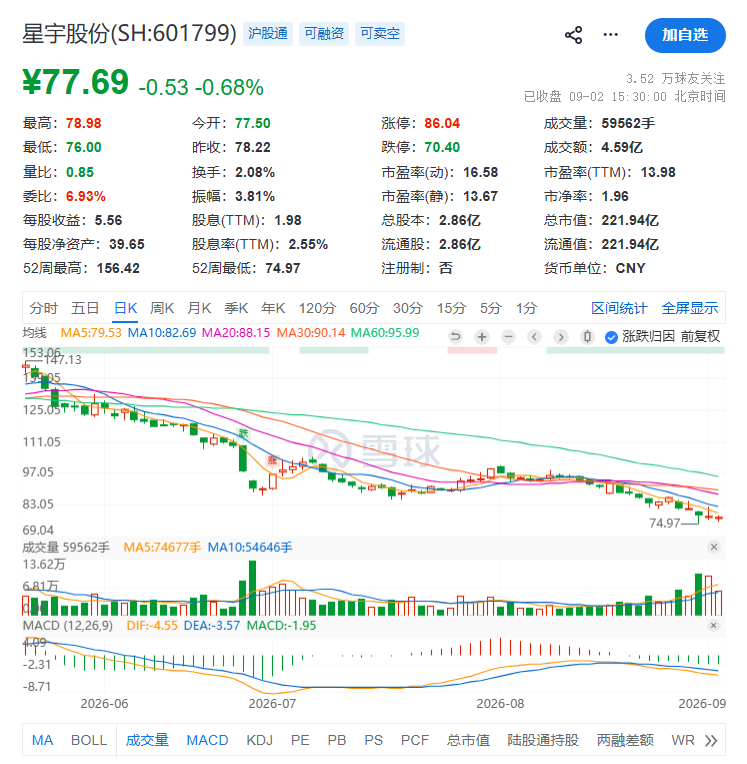Open 区间统计 range statistics
747x764 pixels.
(x=619, y=308)
